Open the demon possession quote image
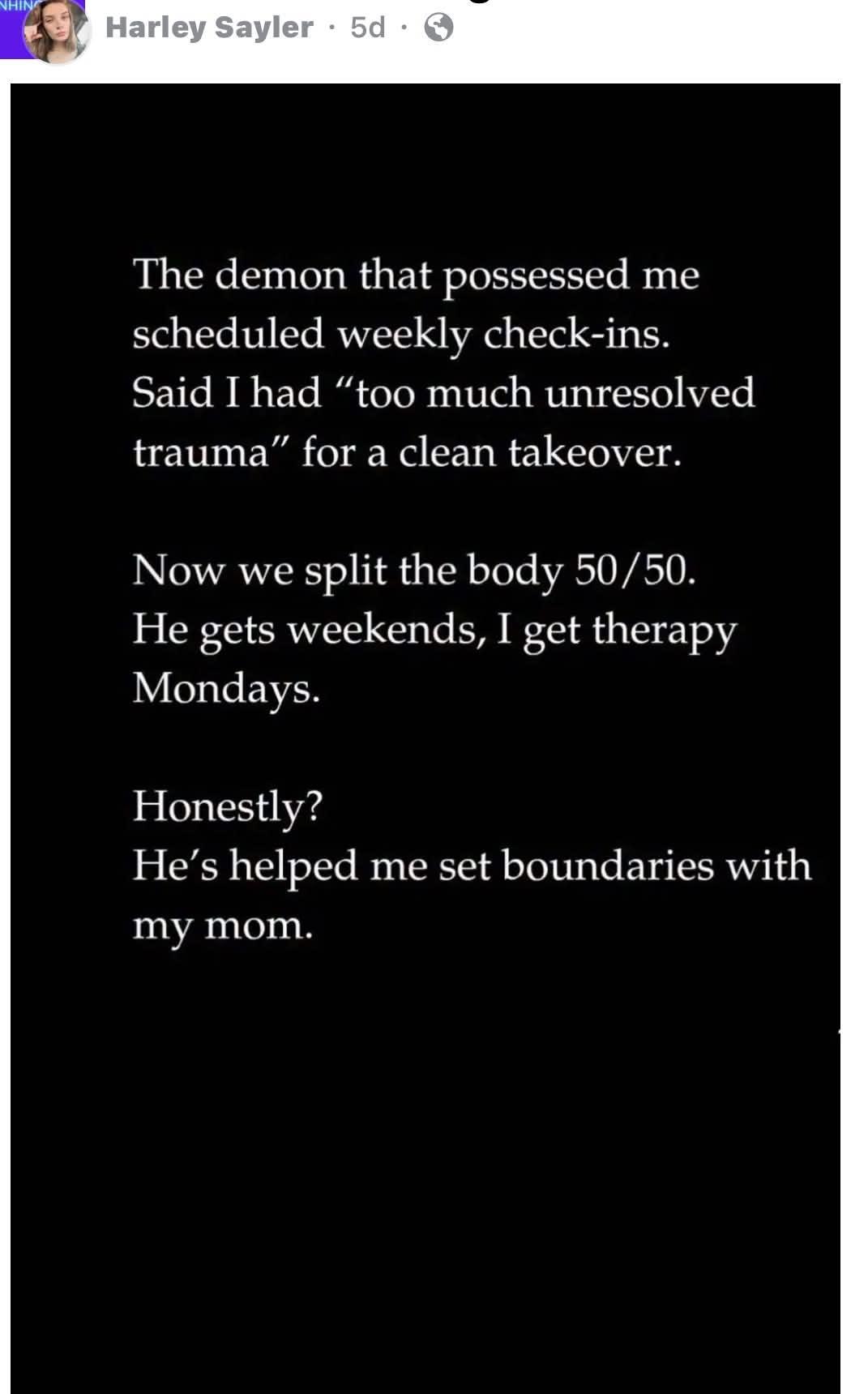This screenshot has height=1394, width=868. pyautogui.click(x=425, y=738)
